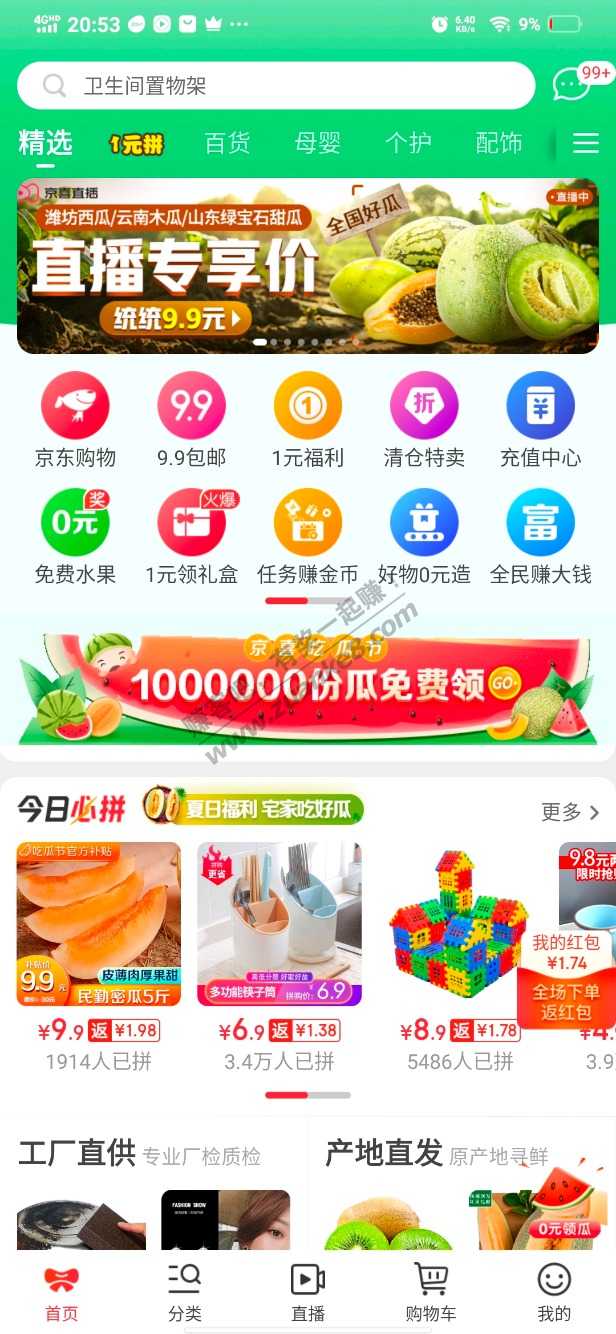View the 多功能筷子筒 product card
Image resolution: width=616 pixels, height=1334 pixels.
point(279,925)
